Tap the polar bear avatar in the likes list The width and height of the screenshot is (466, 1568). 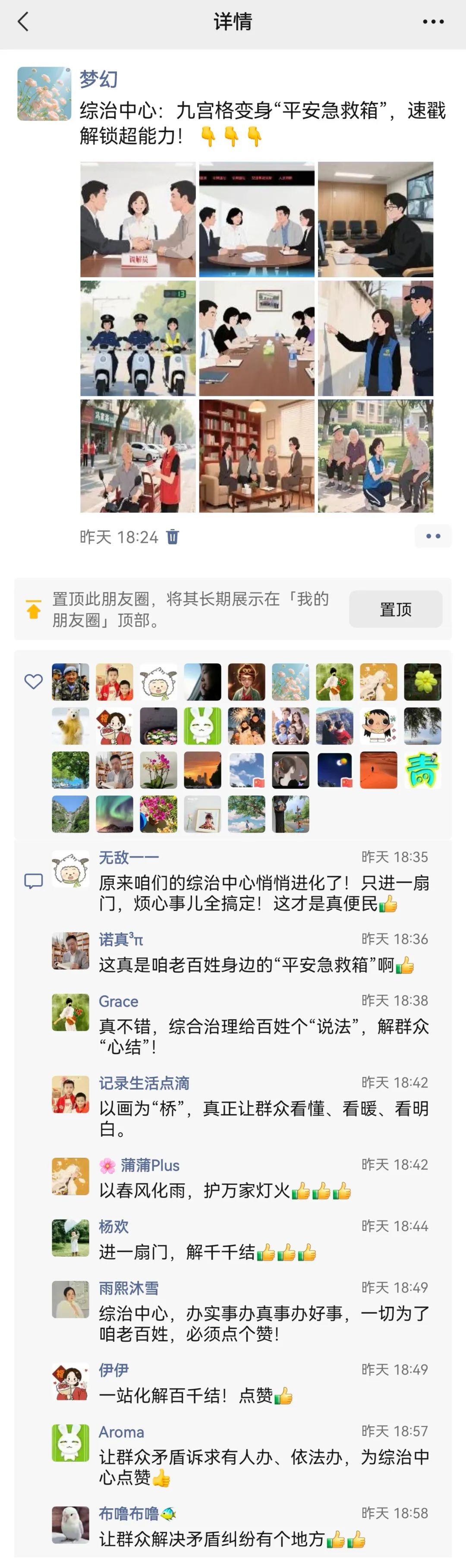(71, 725)
